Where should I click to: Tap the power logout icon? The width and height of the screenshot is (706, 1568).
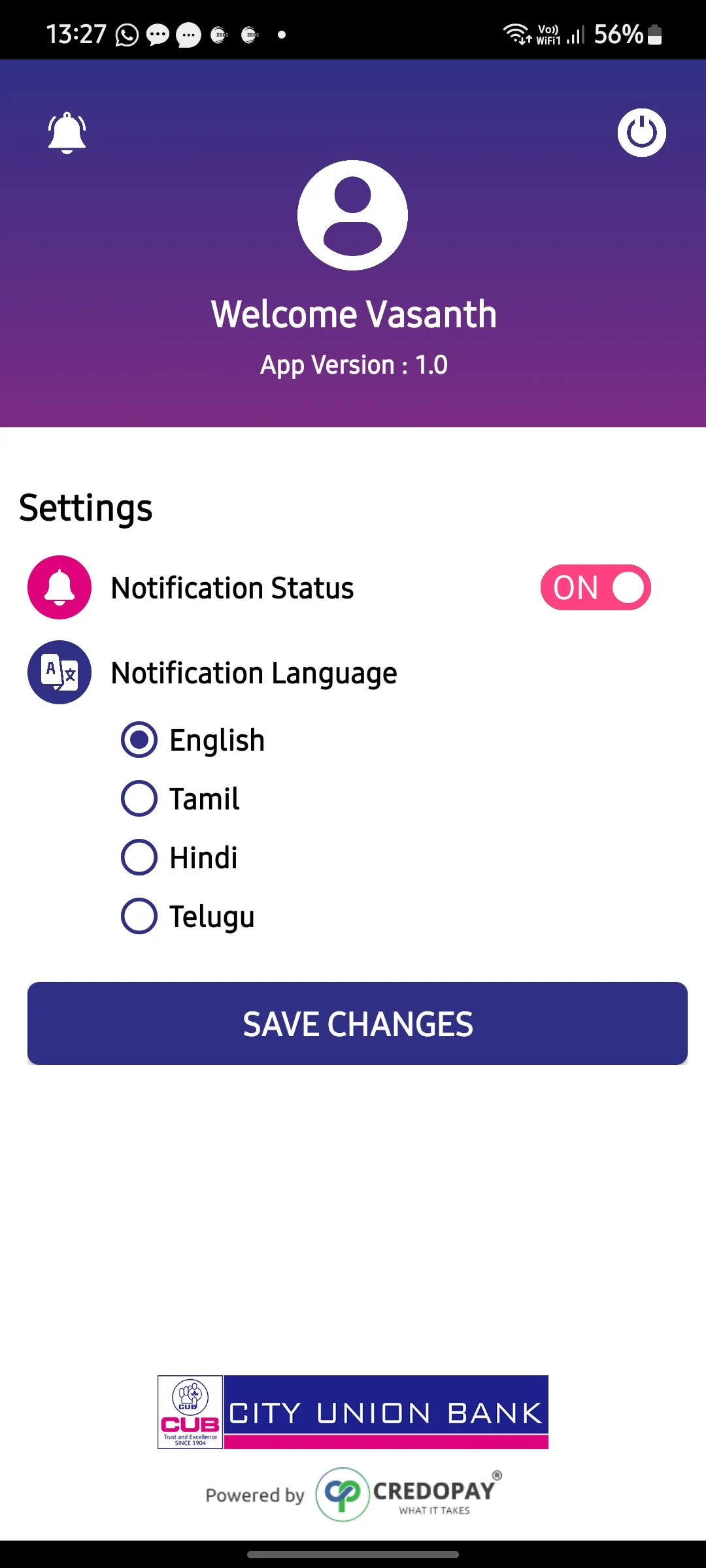click(641, 133)
